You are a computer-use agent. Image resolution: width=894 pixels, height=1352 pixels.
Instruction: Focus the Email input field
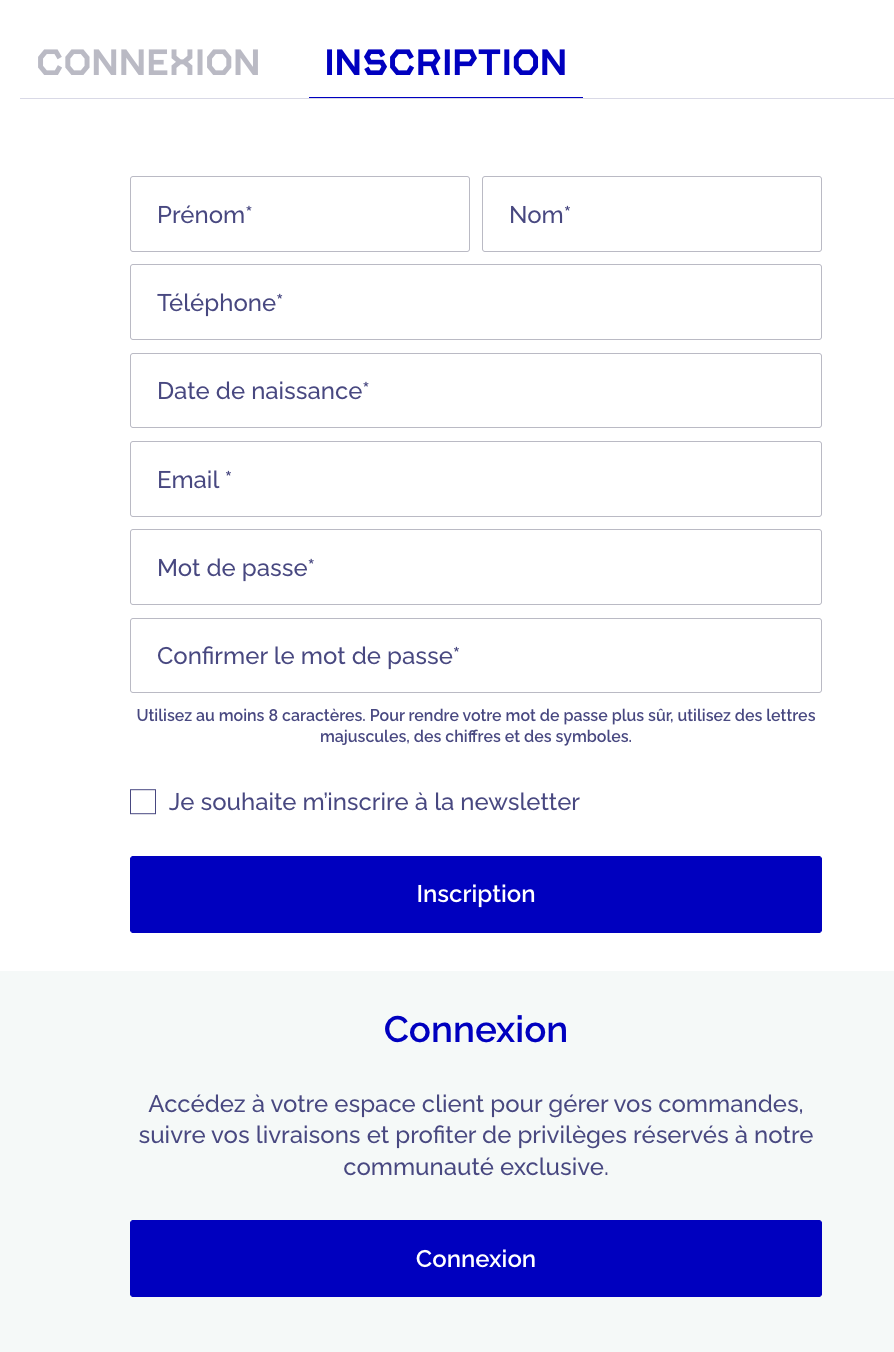475,478
